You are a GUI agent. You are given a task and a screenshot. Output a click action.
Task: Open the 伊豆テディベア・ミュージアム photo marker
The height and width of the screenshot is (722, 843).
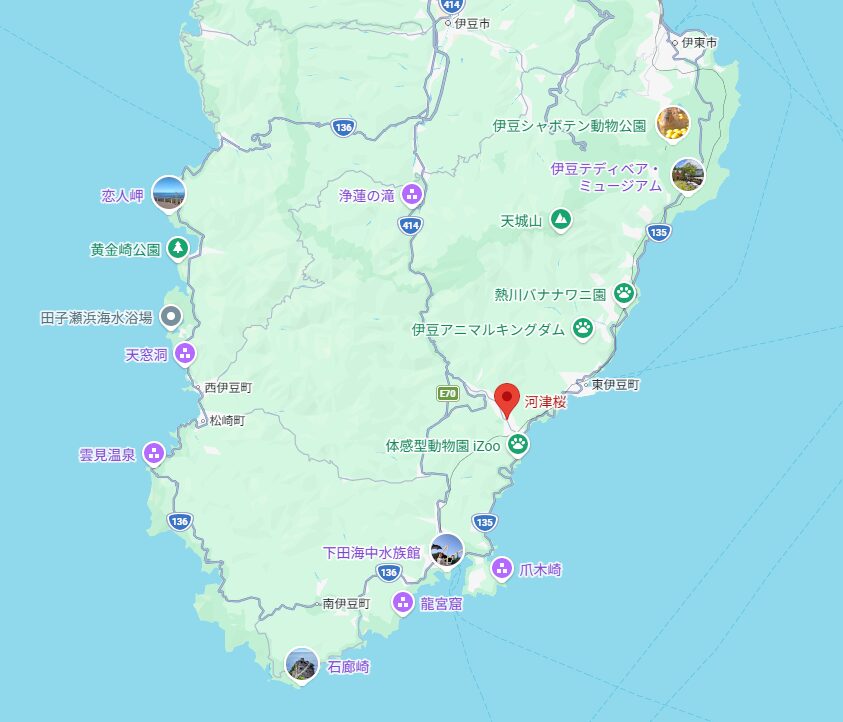point(687,174)
